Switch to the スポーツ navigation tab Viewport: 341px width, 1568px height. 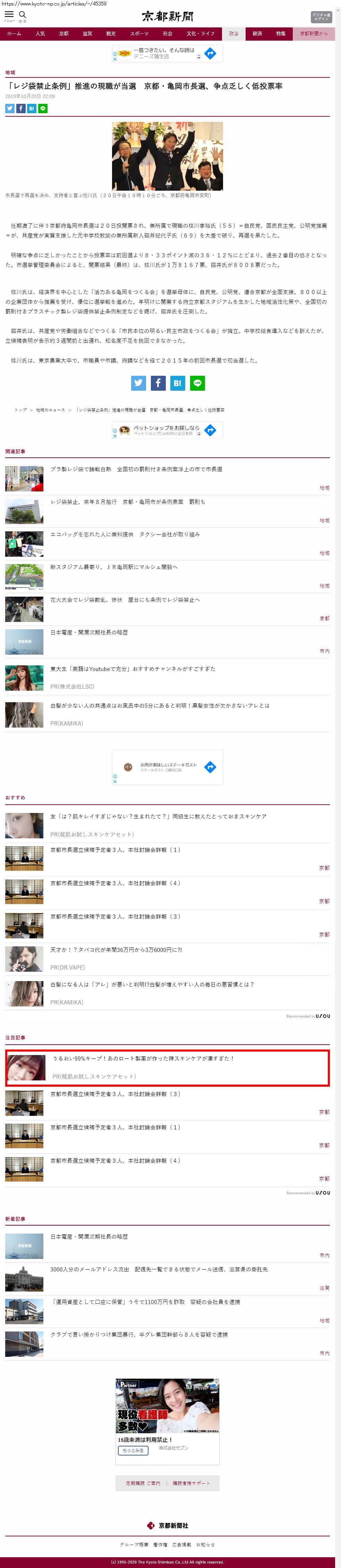point(139,33)
